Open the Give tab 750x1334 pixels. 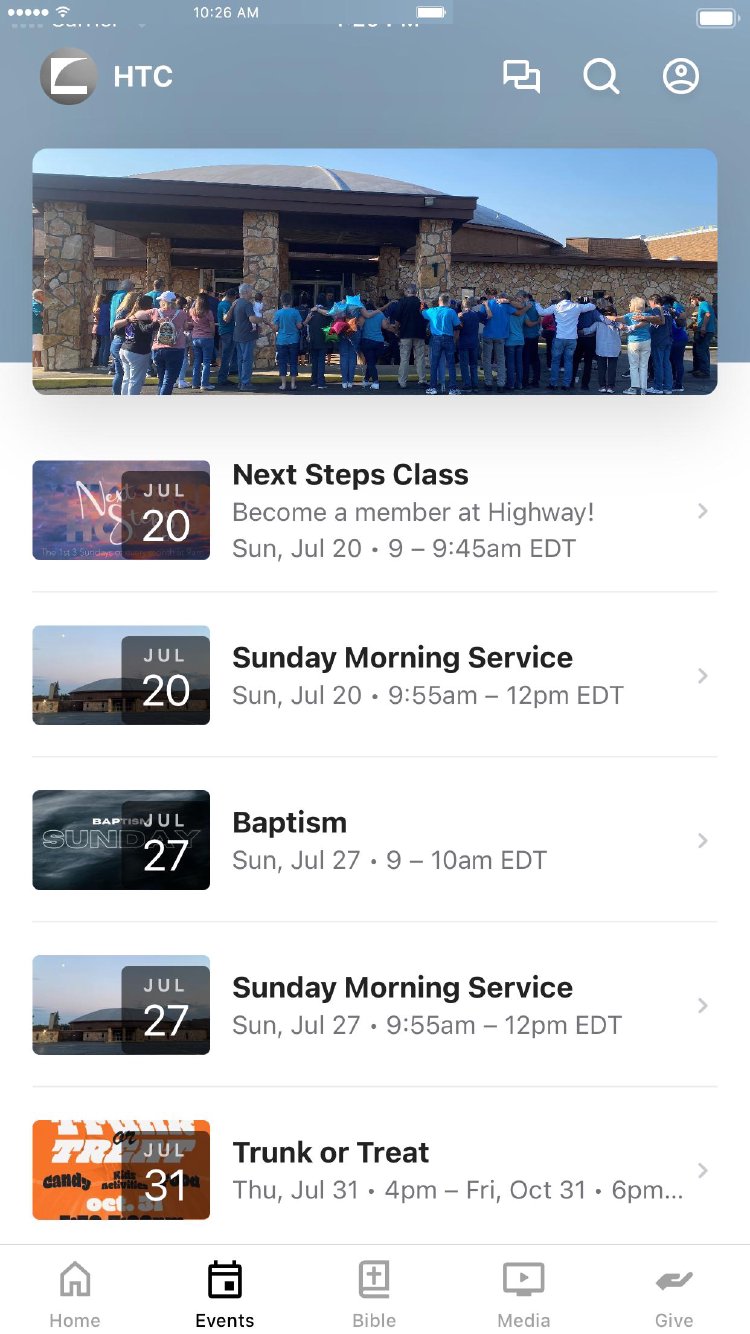click(x=674, y=1293)
